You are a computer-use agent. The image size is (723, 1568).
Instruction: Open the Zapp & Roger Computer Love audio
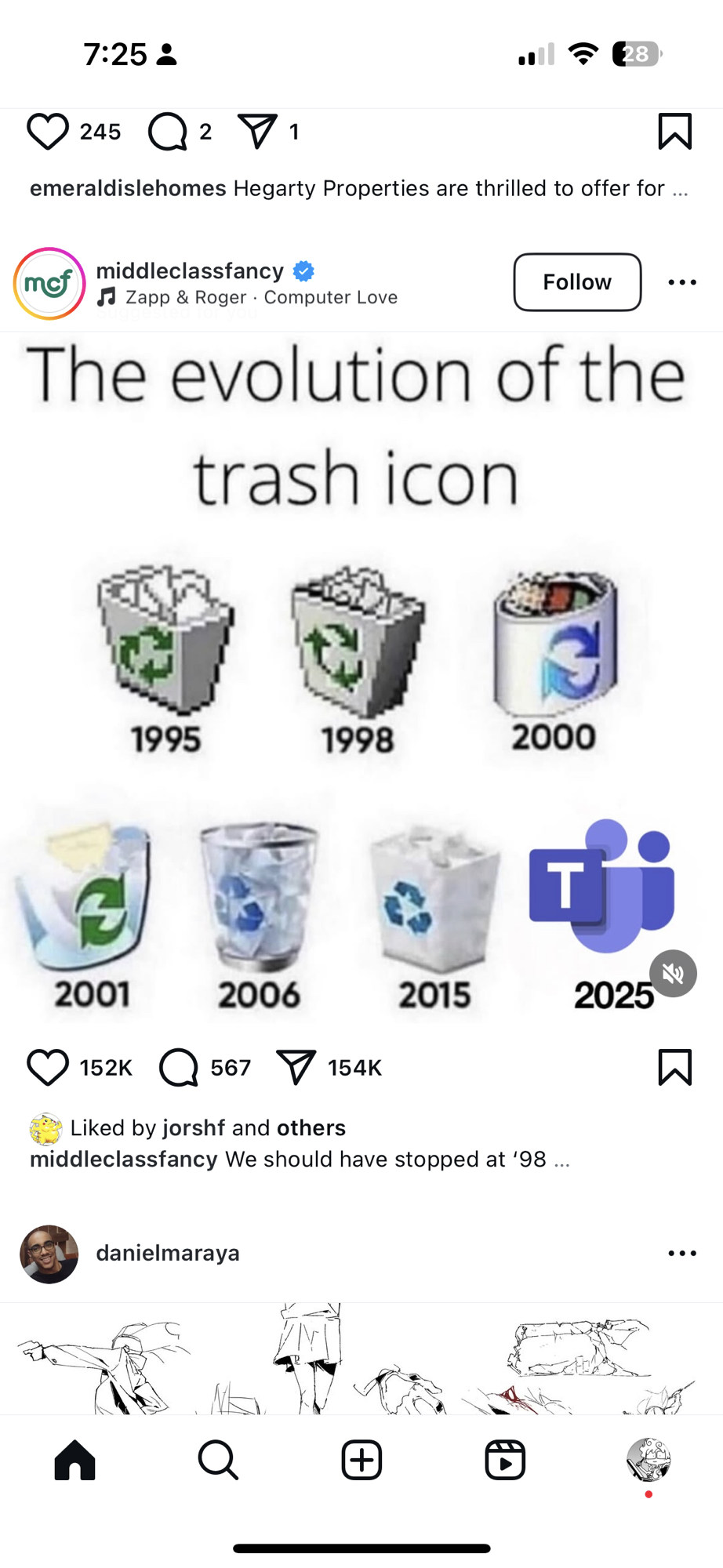point(261,298)
